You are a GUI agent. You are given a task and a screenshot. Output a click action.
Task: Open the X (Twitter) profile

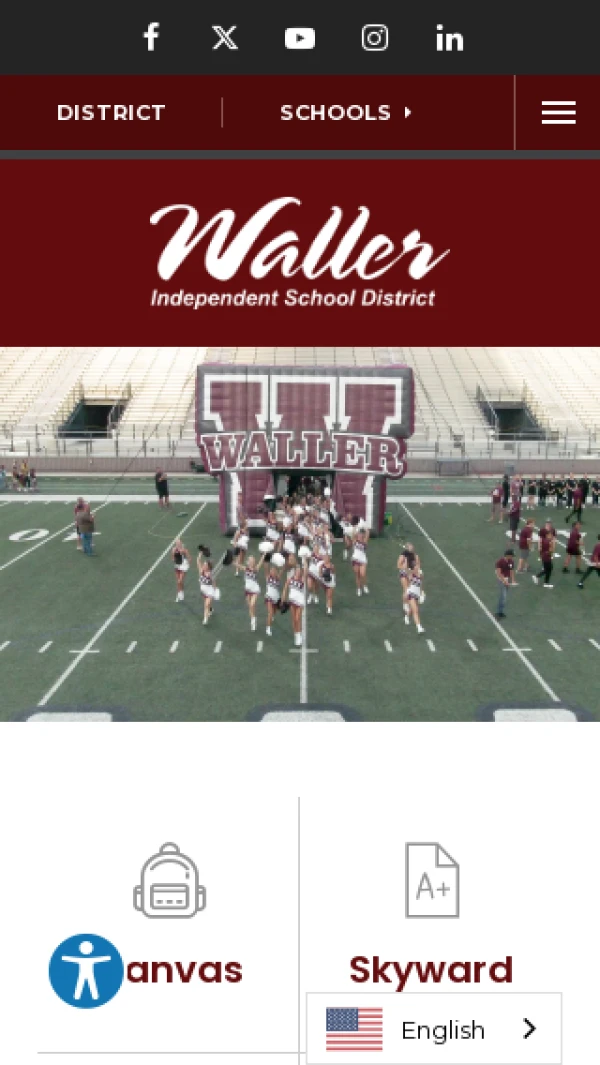pyautogui.click(x=225, y=38)
